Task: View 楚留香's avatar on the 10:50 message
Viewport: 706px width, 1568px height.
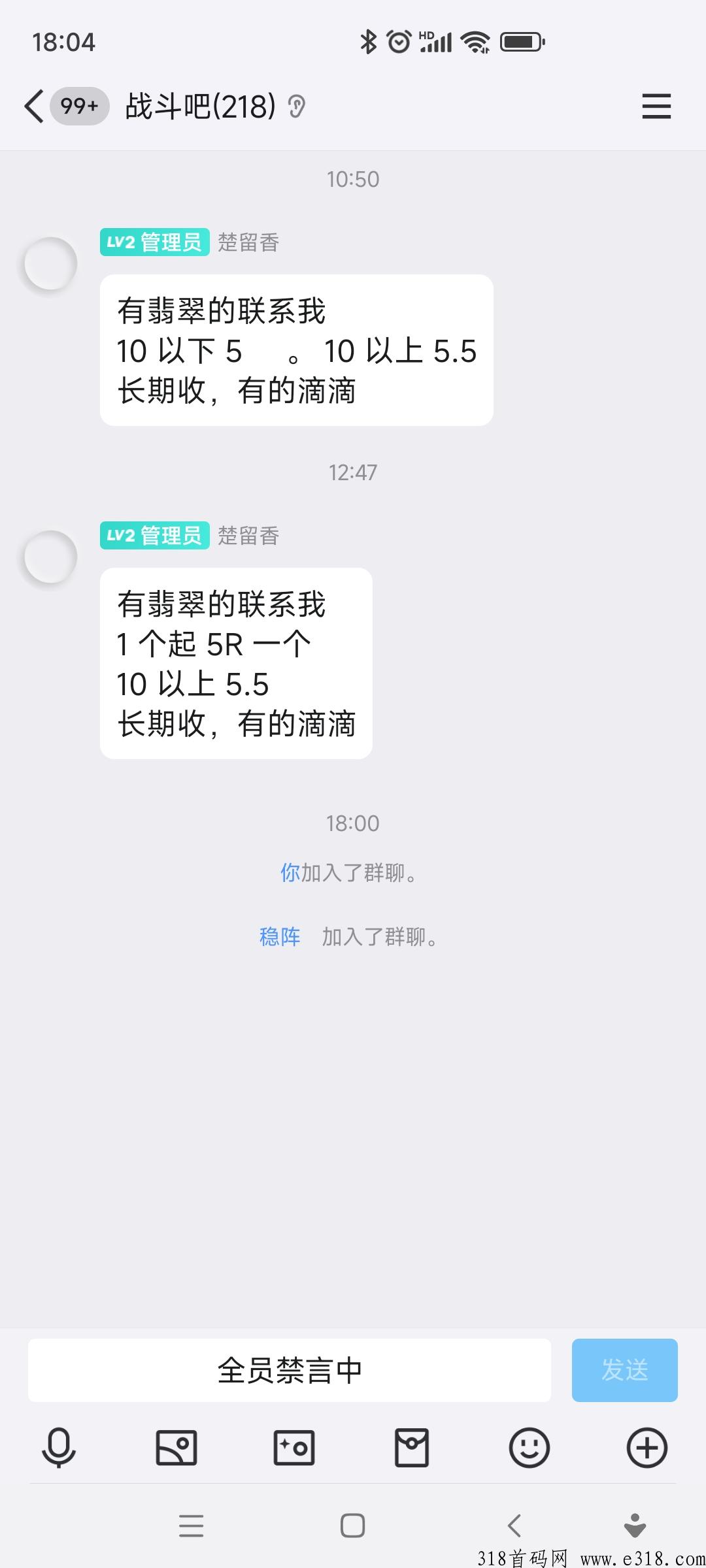Action: point(50,263)
